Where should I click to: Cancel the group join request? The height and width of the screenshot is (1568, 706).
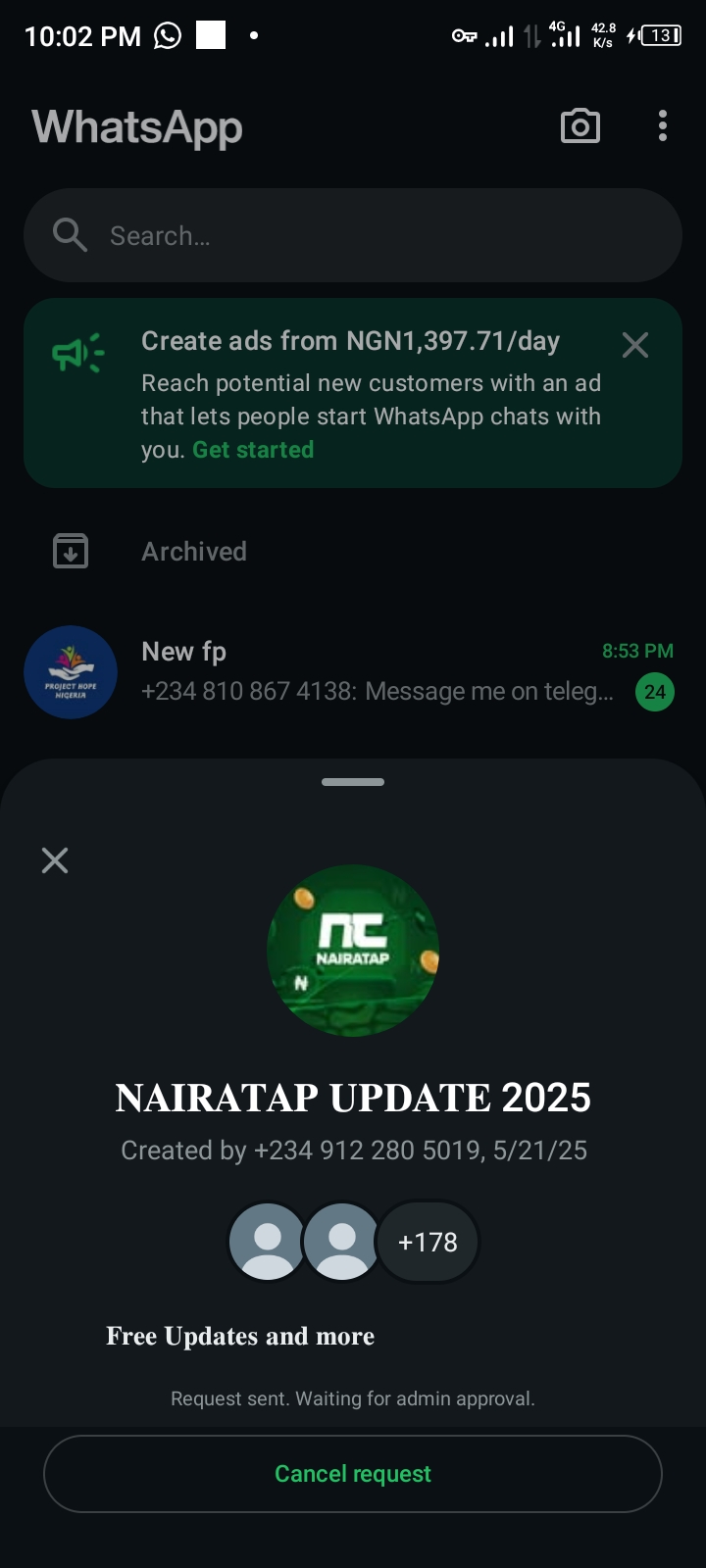pyautogui.click(x=353, y=1474)
